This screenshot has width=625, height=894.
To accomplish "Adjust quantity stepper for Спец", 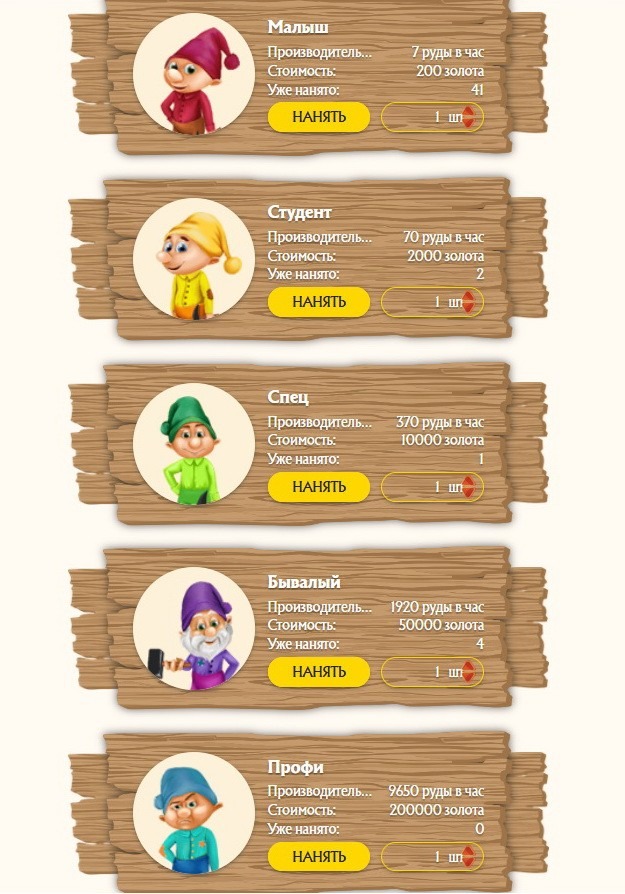I will [468, 487].
